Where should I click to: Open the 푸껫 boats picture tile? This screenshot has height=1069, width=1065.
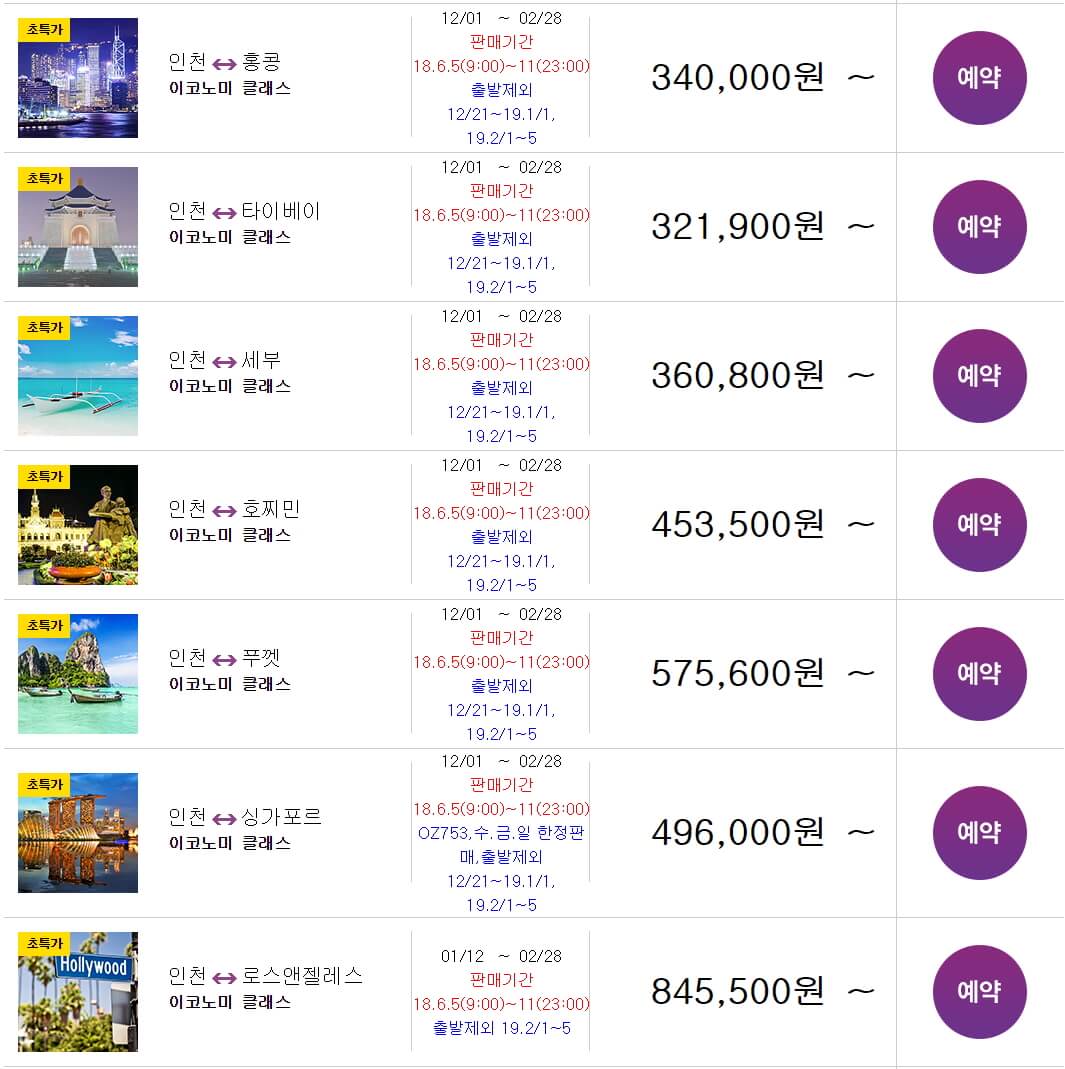click(x=78, y=674)
